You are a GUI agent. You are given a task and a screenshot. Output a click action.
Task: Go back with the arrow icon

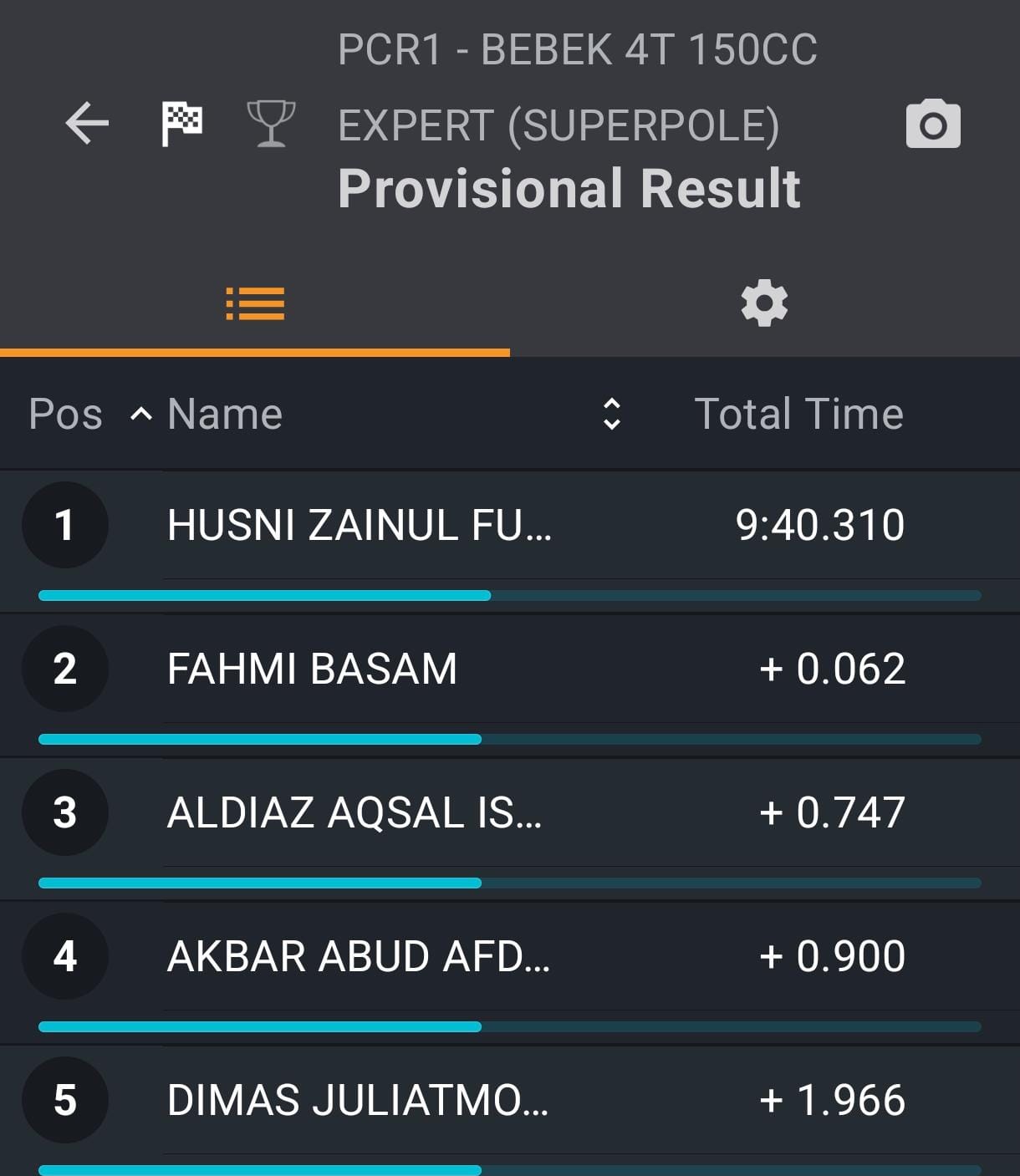pos(87,125)
